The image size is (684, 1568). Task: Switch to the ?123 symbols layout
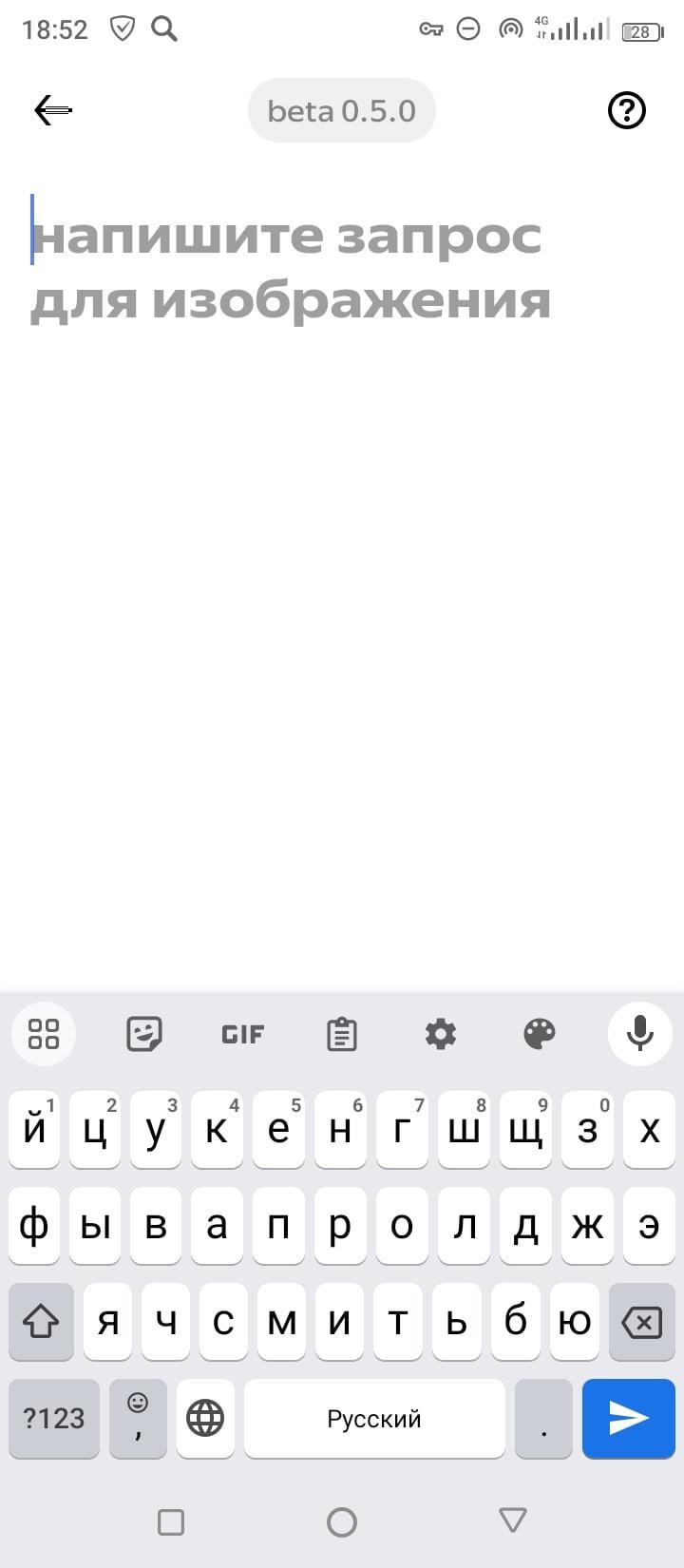coord(54,1418)
